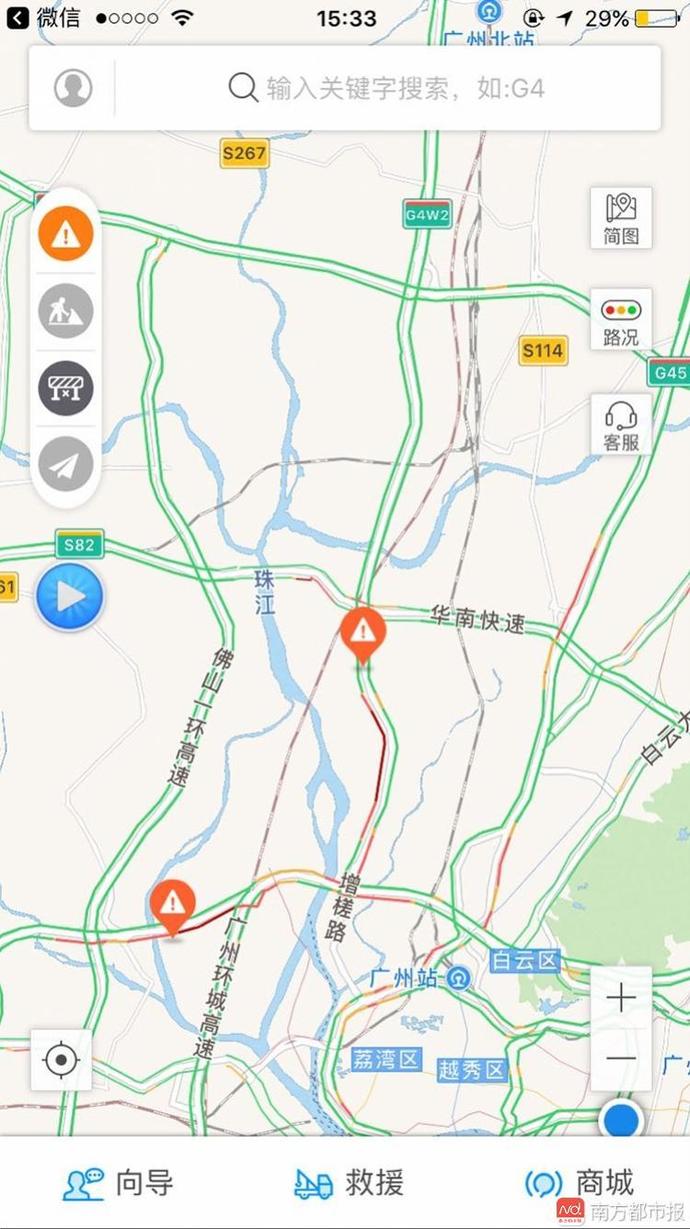
Task: Tap the paper plane icon
Action: [66, 465]
